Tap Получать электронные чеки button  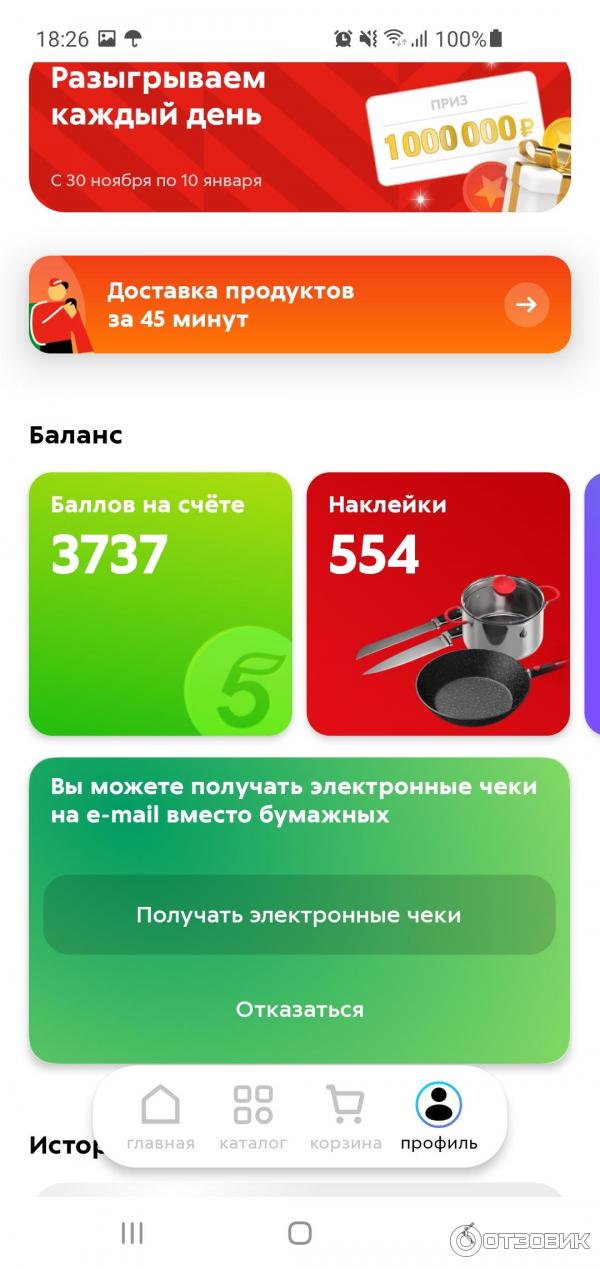pyautogui.click(x=299, y=915)
